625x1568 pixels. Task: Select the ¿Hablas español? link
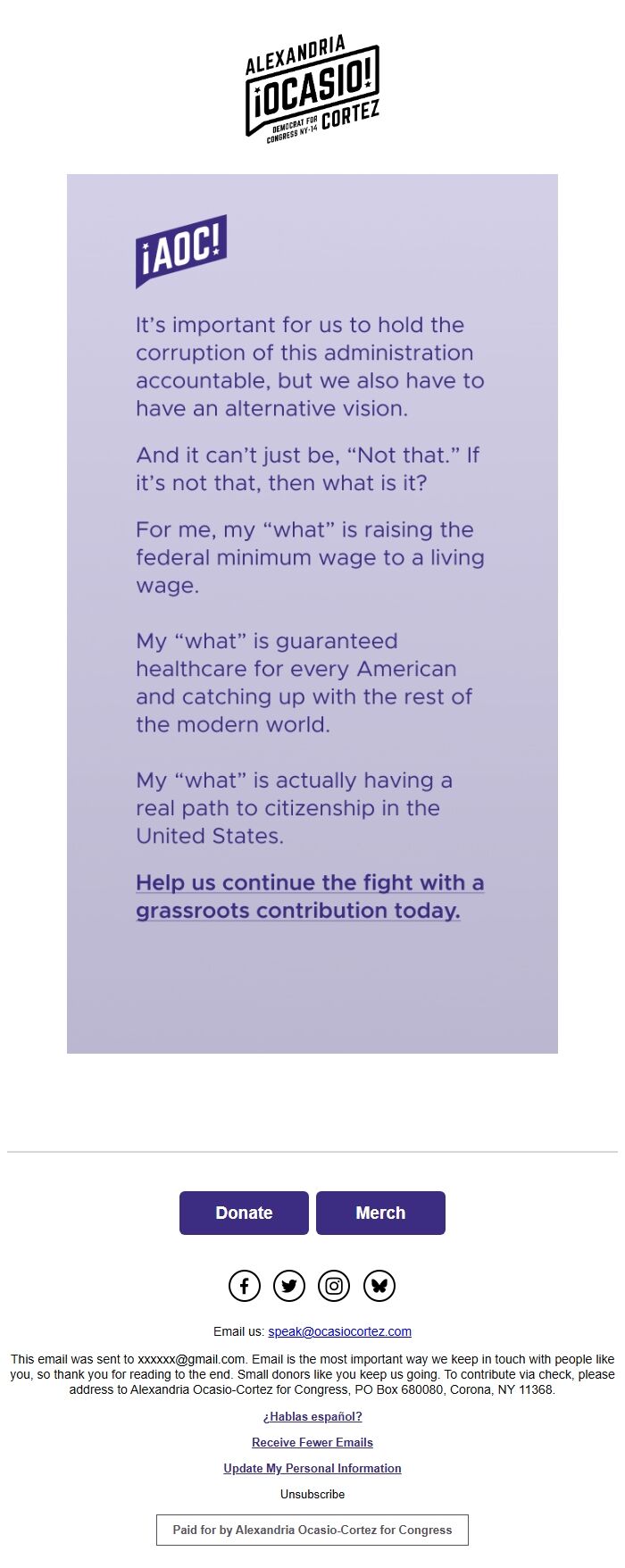tap(312, 1416)
